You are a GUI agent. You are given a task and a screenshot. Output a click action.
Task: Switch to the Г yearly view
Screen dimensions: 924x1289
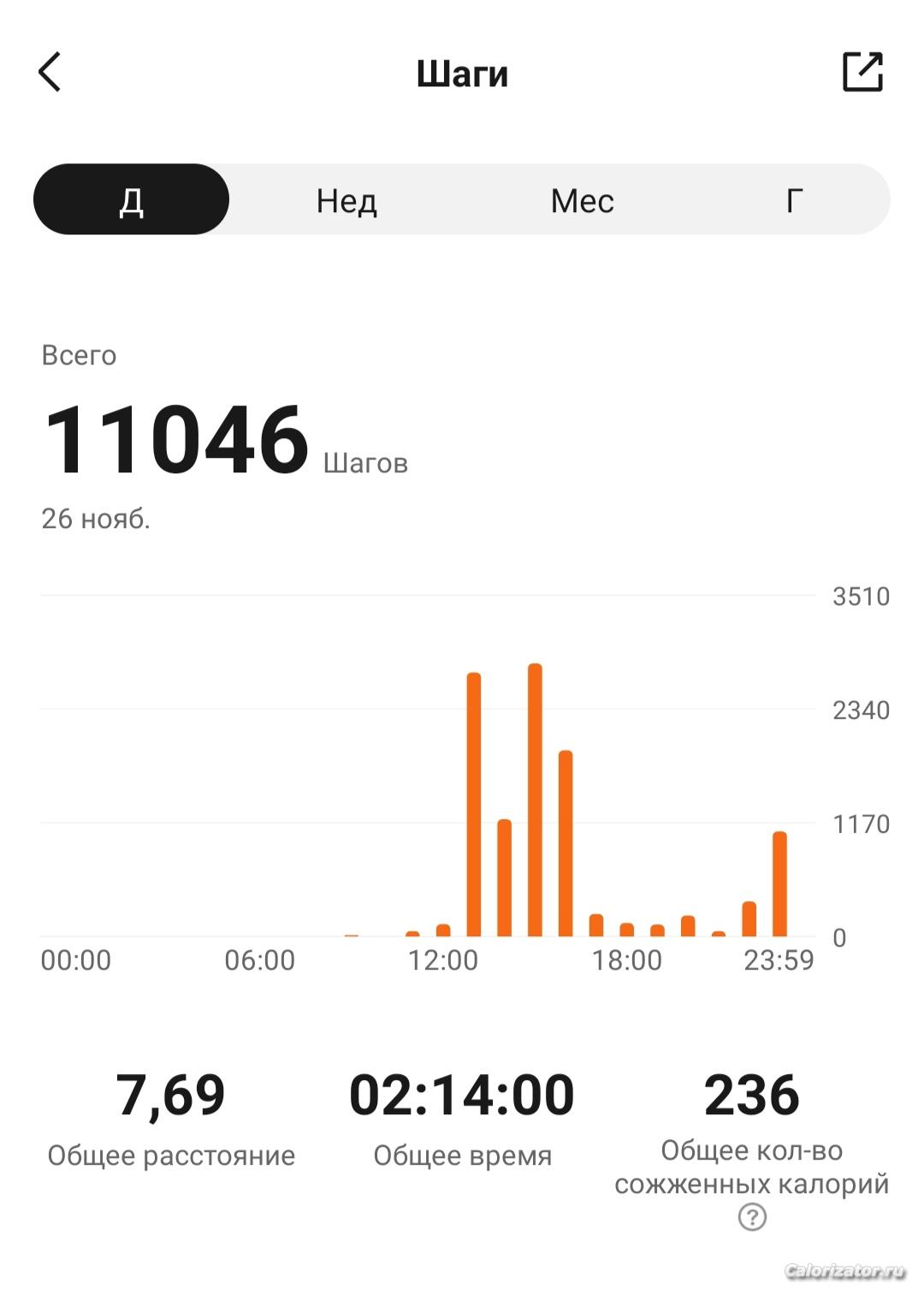(794, 200)
